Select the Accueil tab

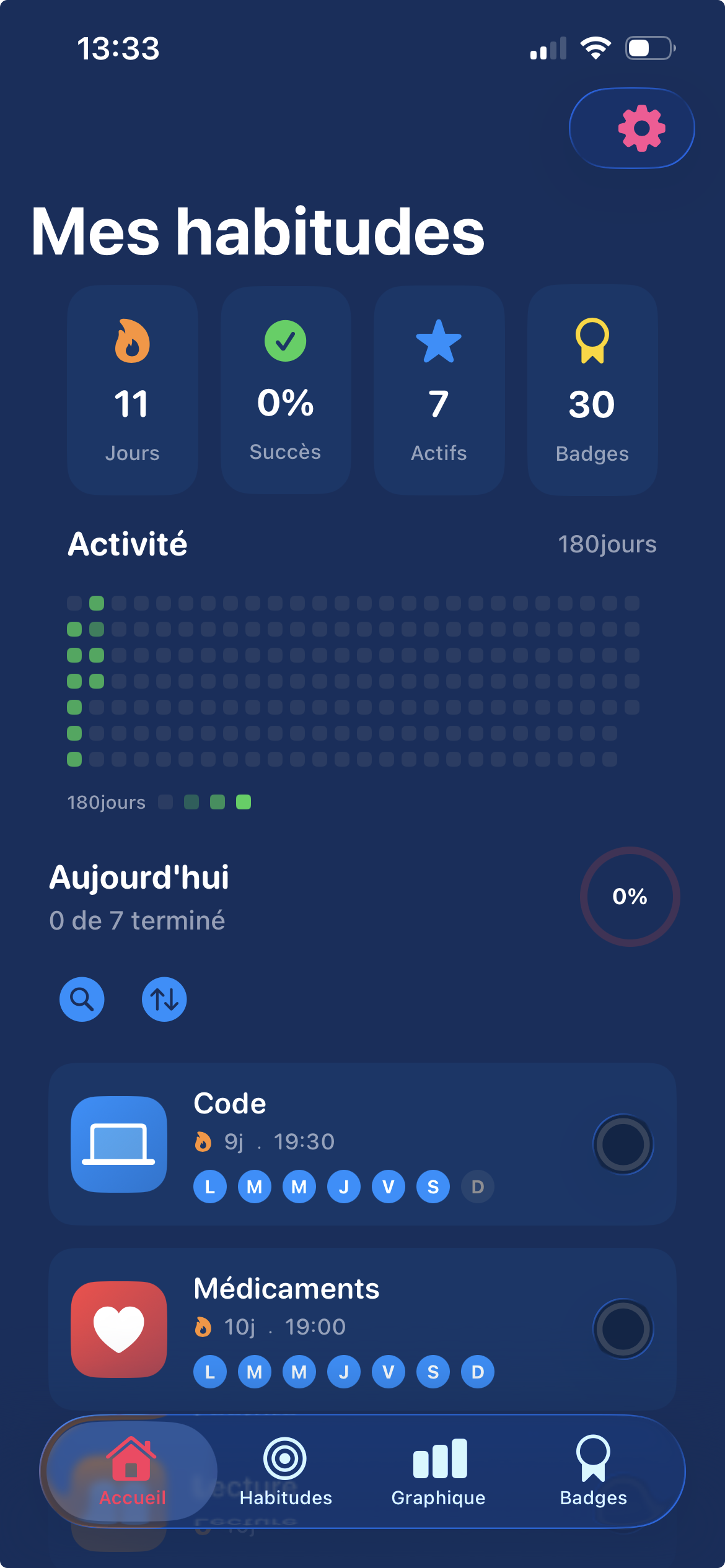pyautogui.click(x=132, y=1471)
